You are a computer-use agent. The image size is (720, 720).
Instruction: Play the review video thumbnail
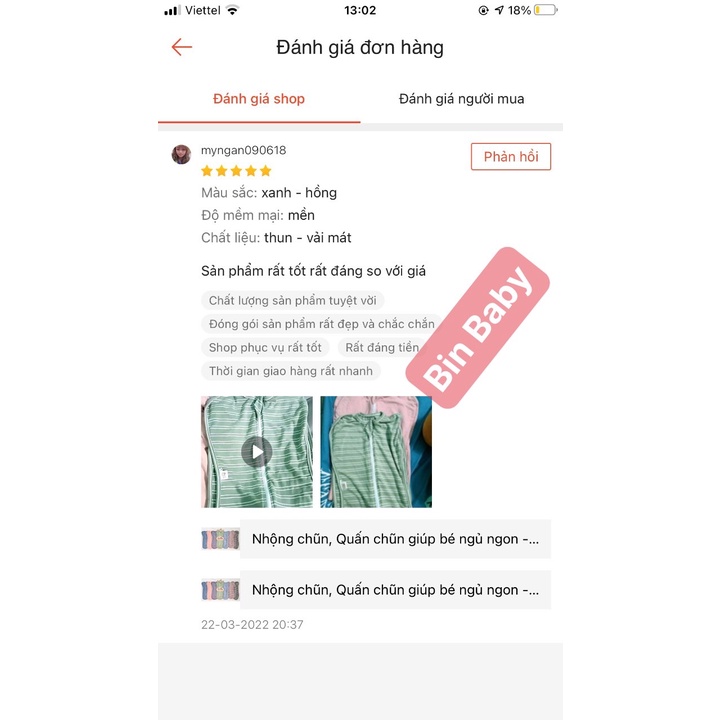[257, 452]
